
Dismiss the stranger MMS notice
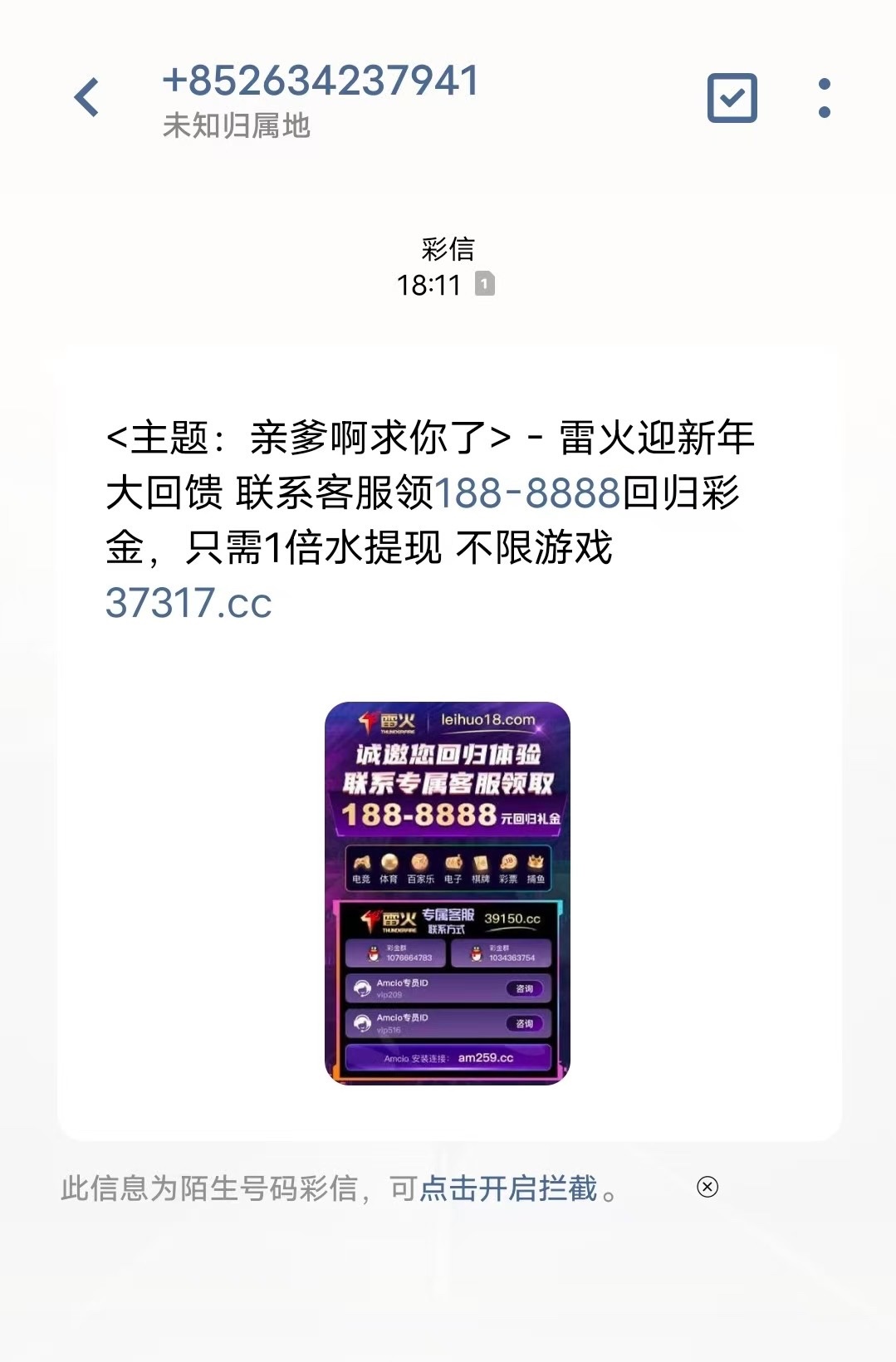pyautogui.click(x=707, y=1187)
